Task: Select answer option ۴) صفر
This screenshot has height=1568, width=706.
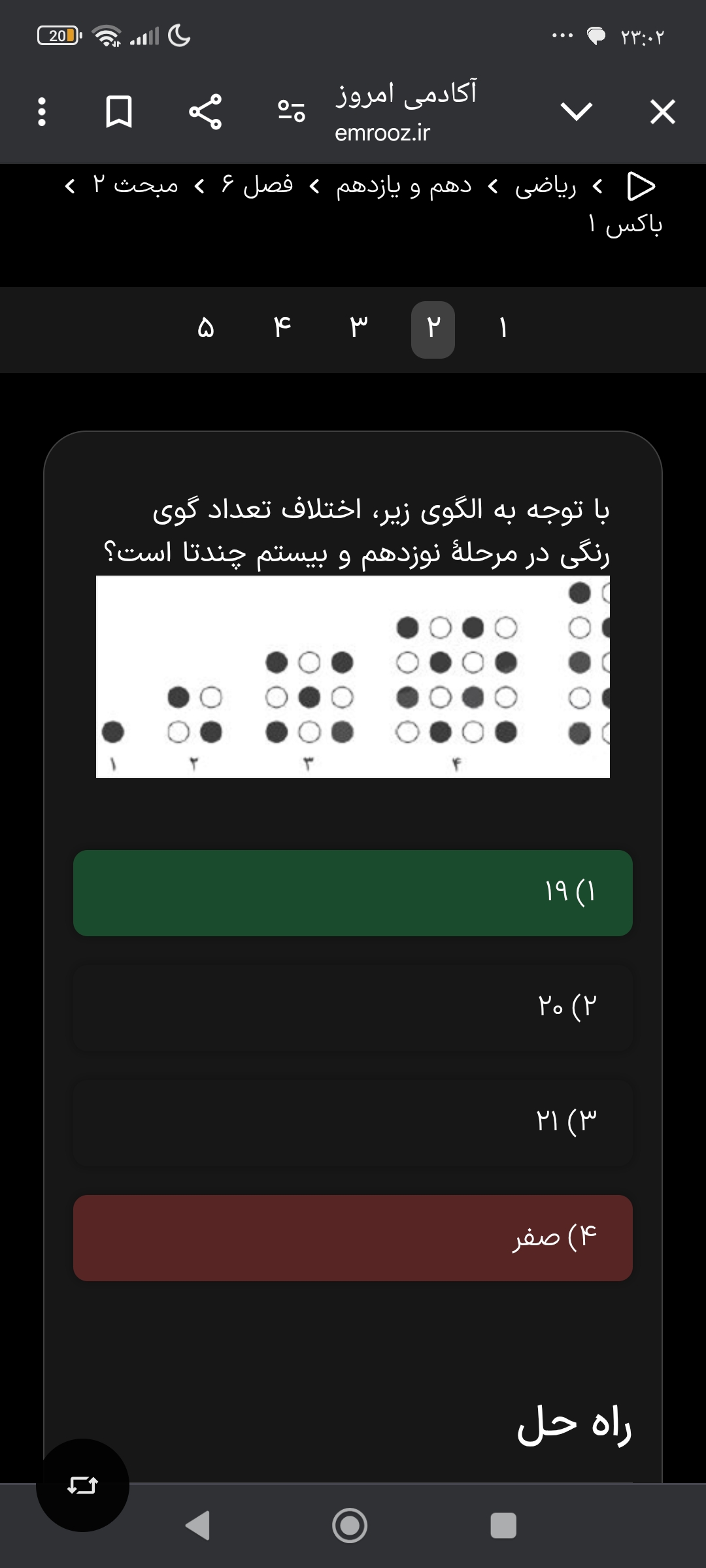Action: (x=353, y=1237)
